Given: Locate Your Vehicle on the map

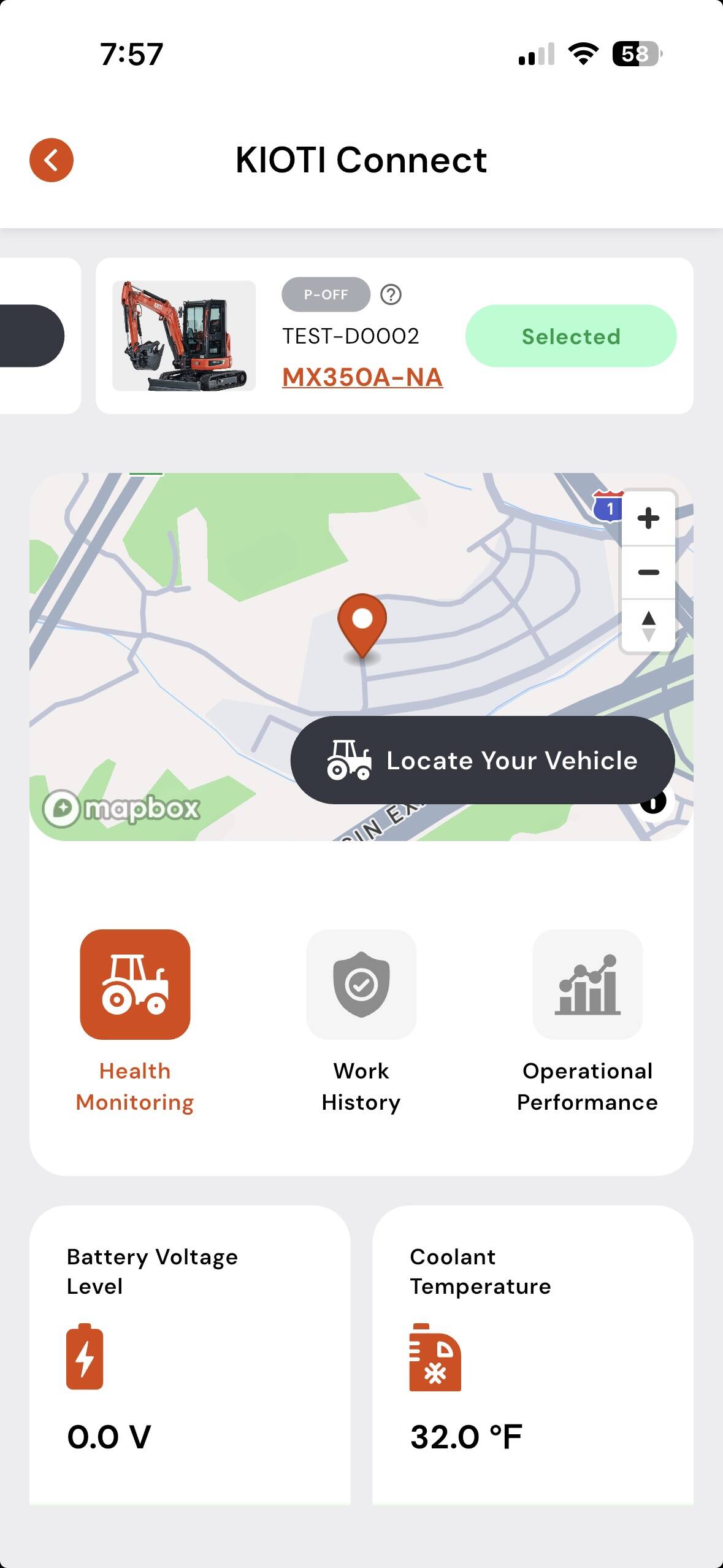Looking at the screenshot, I should point(483,760).
